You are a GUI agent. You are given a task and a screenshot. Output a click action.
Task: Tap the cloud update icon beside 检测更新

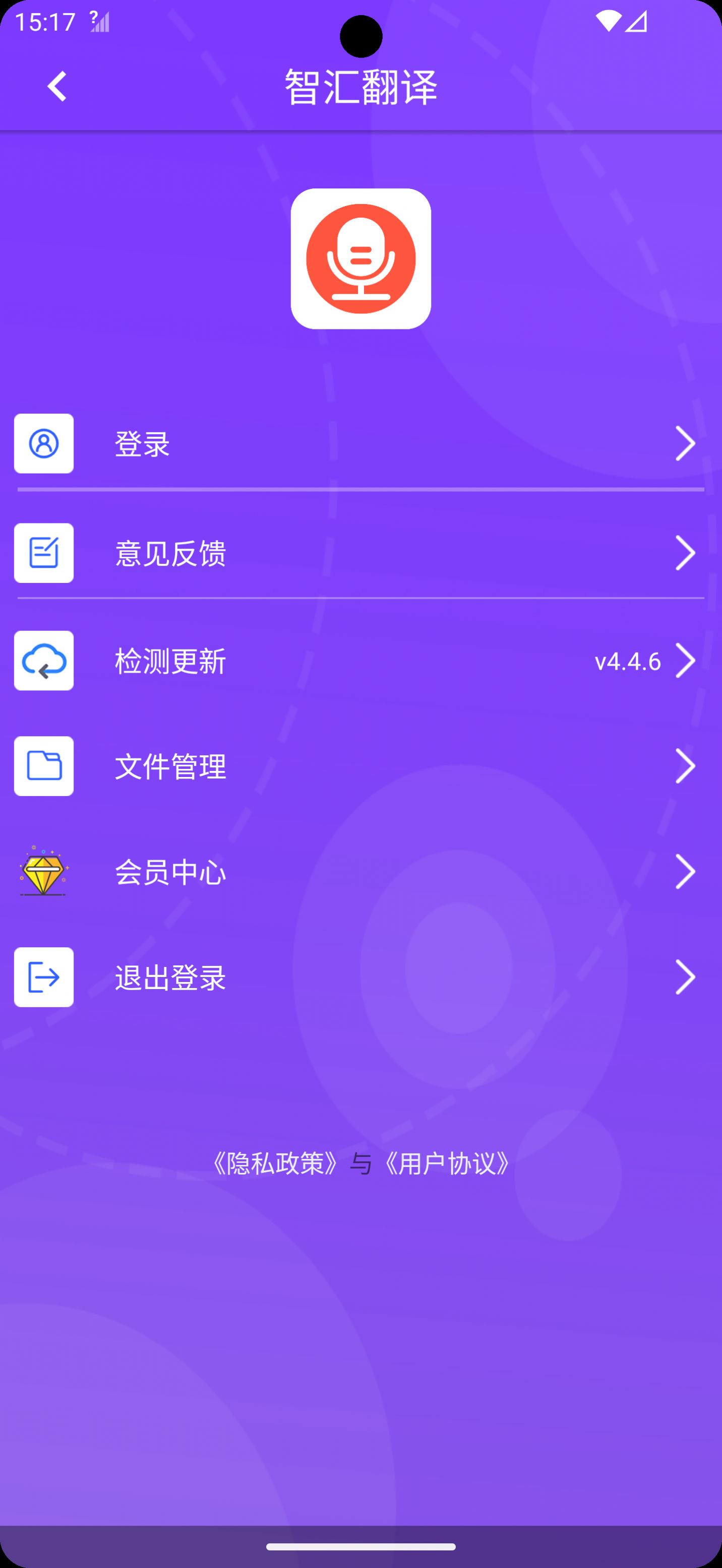(x=43, y=661)
